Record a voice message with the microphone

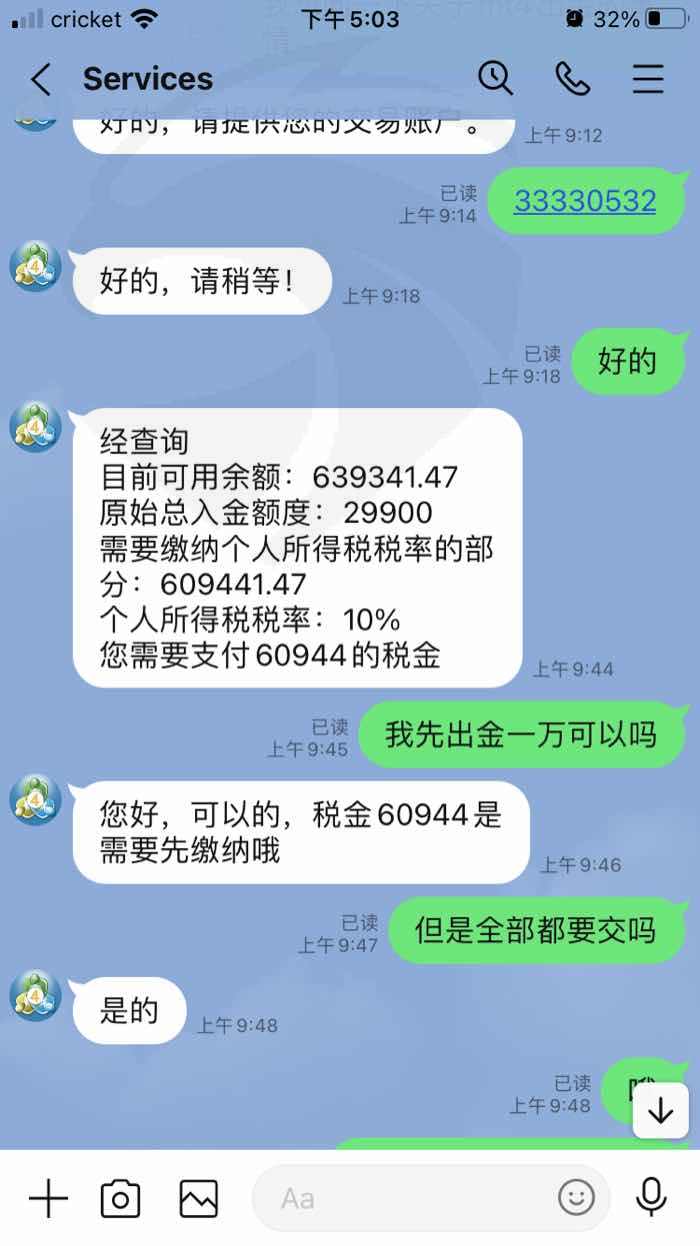(x=651, y=1197)
